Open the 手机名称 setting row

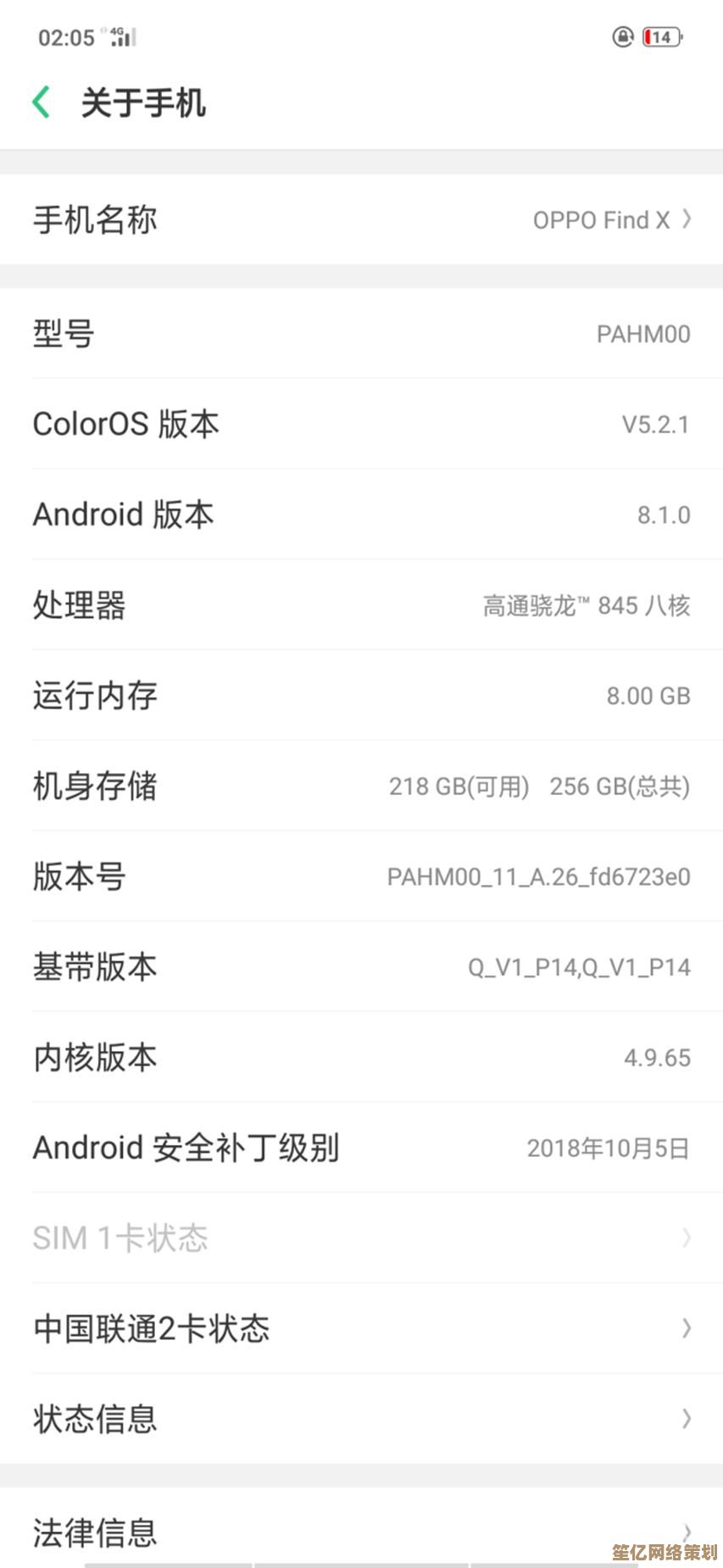pos(361,220)
